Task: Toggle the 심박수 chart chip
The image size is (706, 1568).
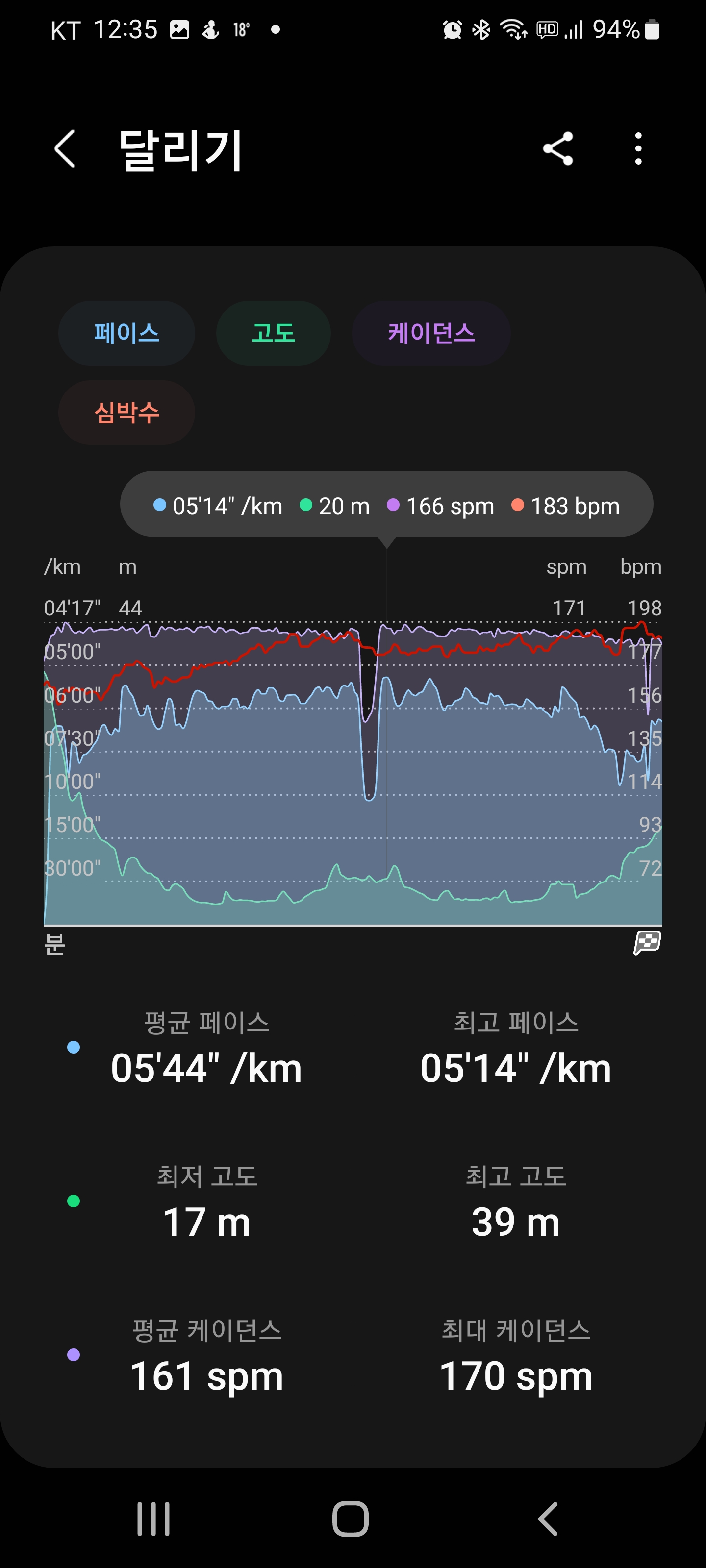Action: (126, 413)
